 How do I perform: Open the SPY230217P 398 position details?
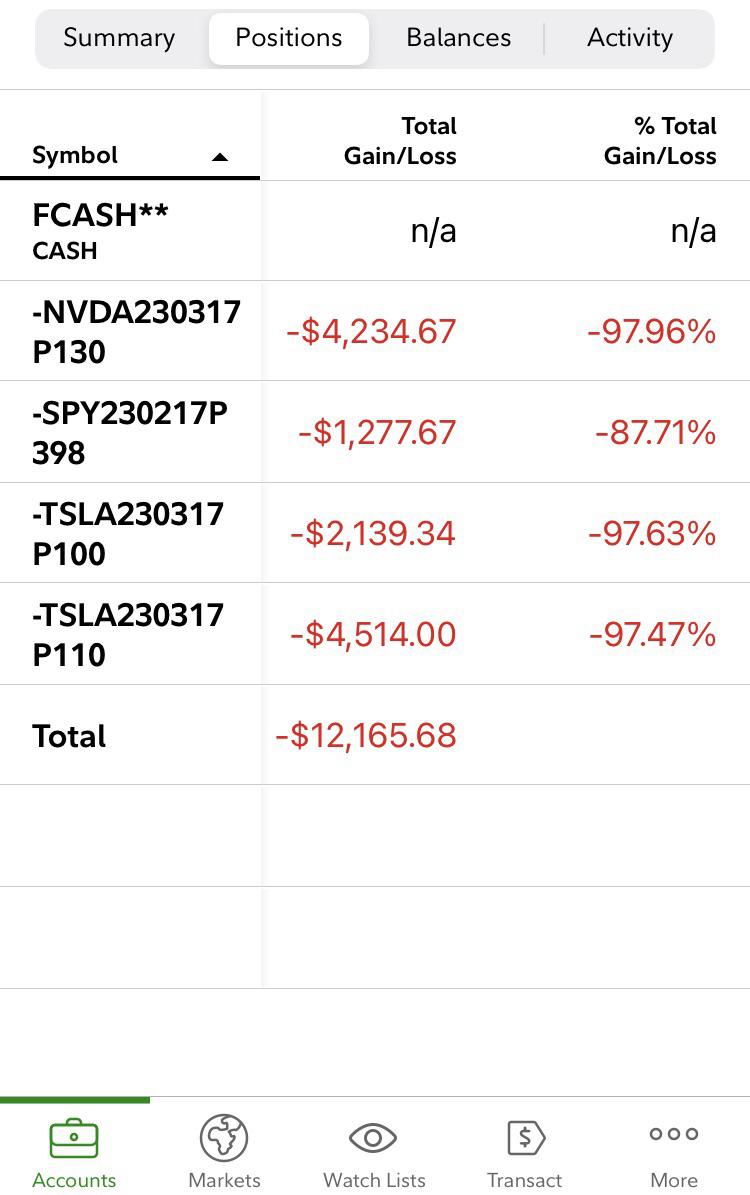pos(130,432)
